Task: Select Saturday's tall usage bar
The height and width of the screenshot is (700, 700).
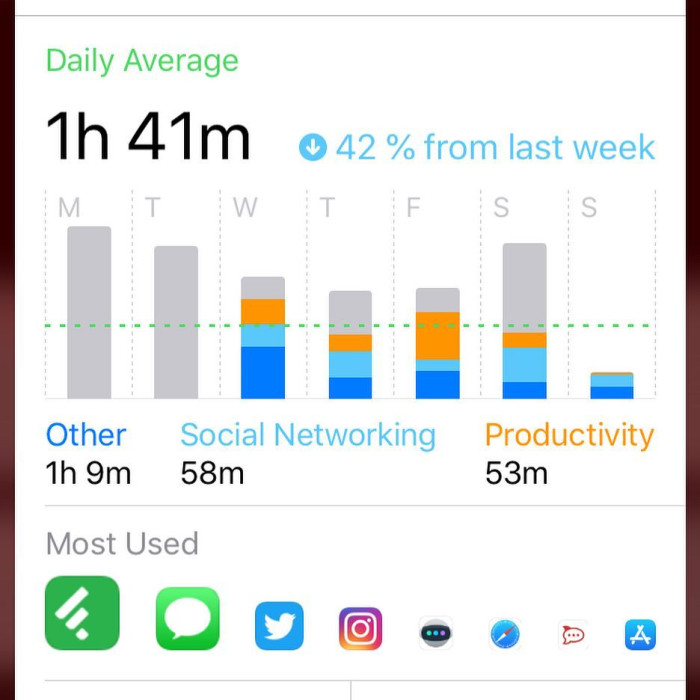Action: (x=524, y=320)
